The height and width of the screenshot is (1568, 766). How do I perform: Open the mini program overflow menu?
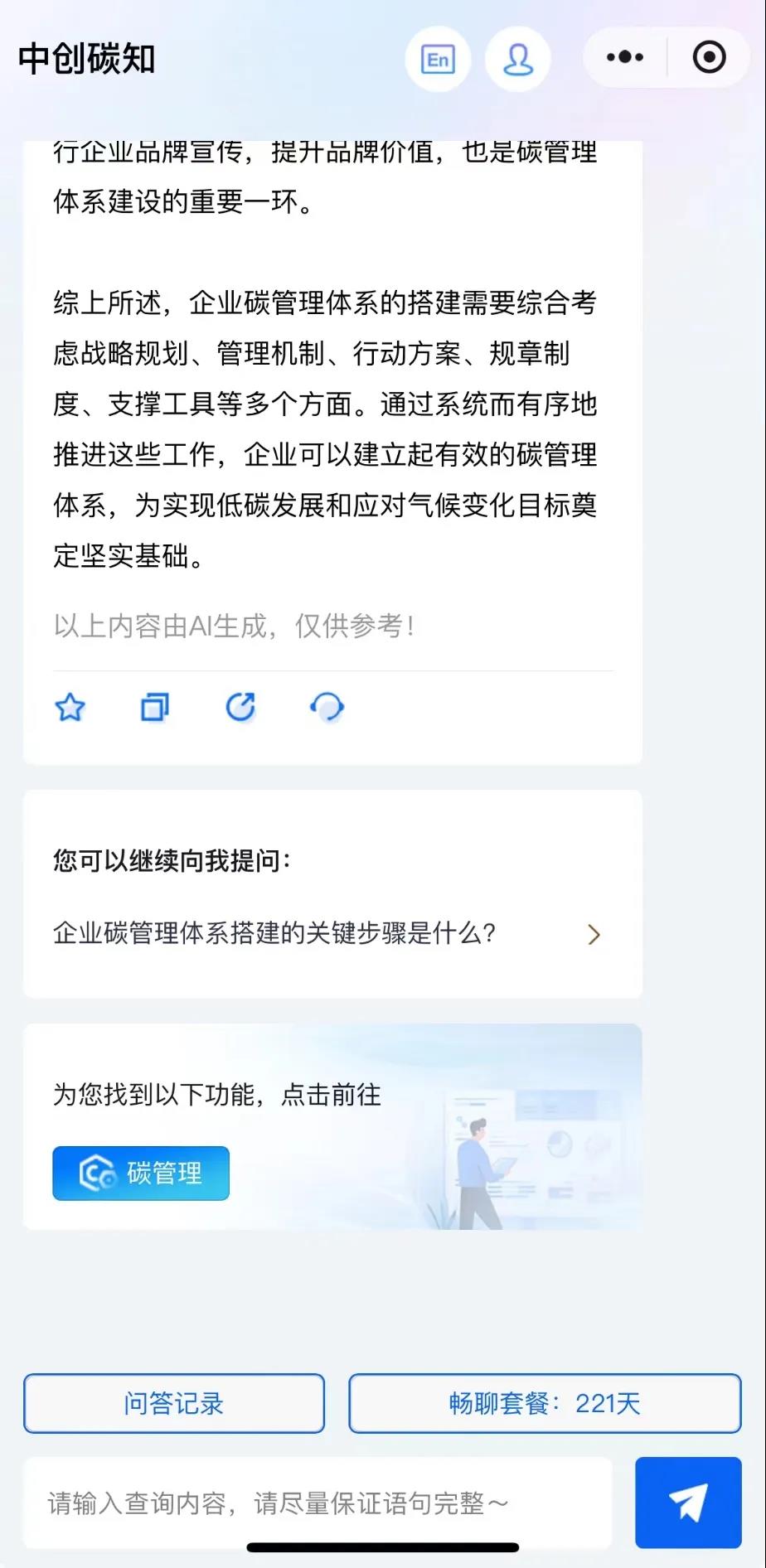tap(625, 57)
